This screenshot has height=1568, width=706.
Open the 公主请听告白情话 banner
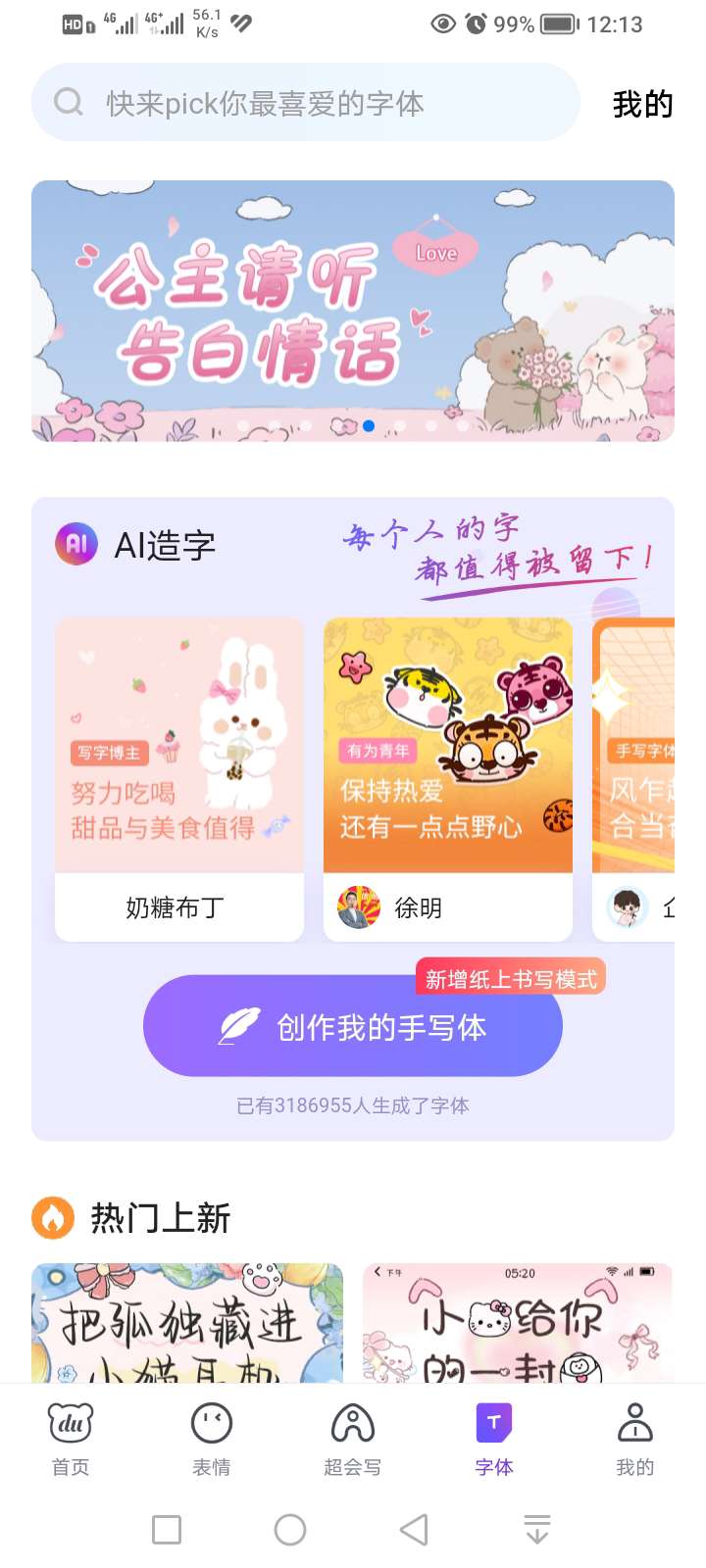pyautogui.click(x=353, y=311)
